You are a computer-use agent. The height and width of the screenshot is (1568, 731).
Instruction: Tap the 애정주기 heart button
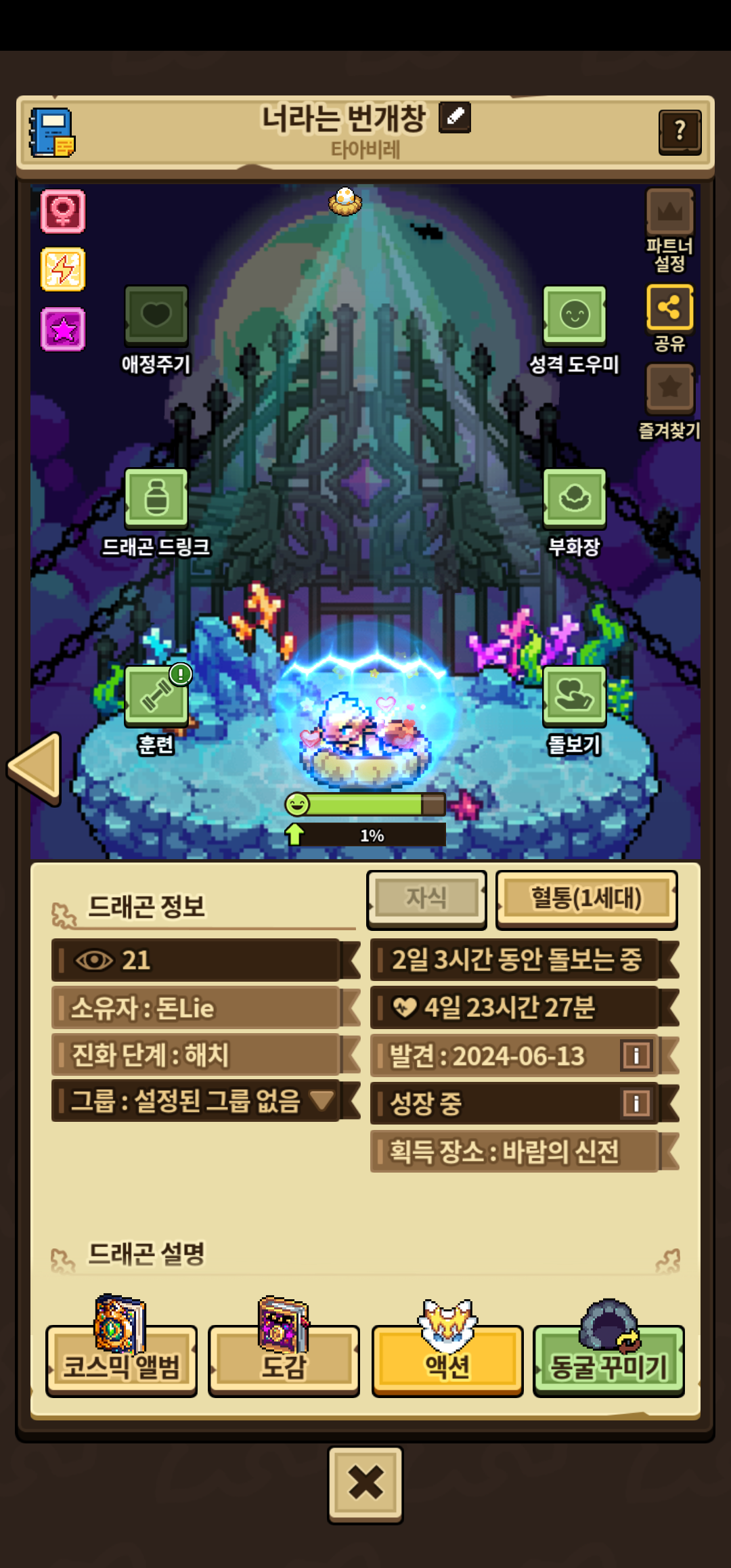pos(156,315)
